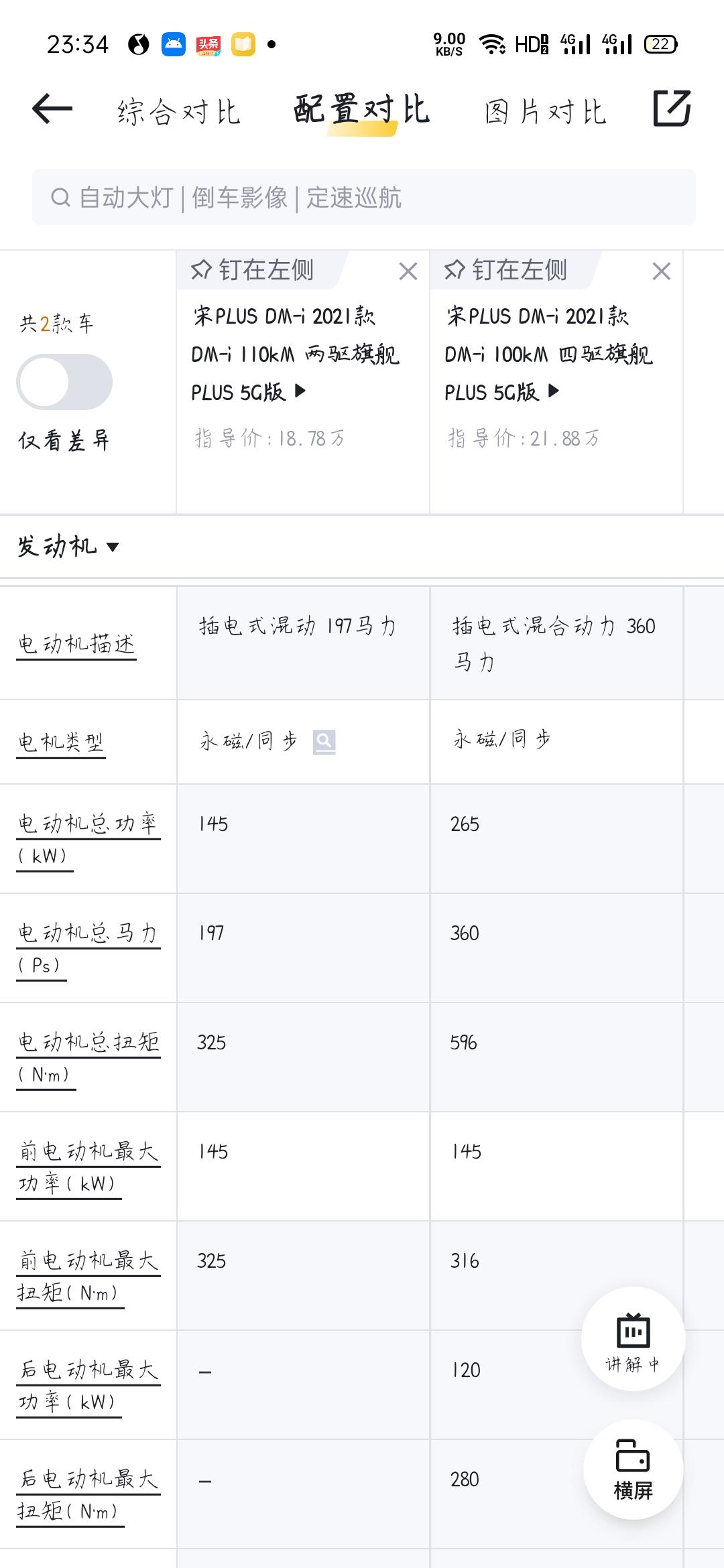Remove the 100KM 四驱旗舰 model from comparison
Viewport: 724px width, 1568px height.
pos(662,271)
